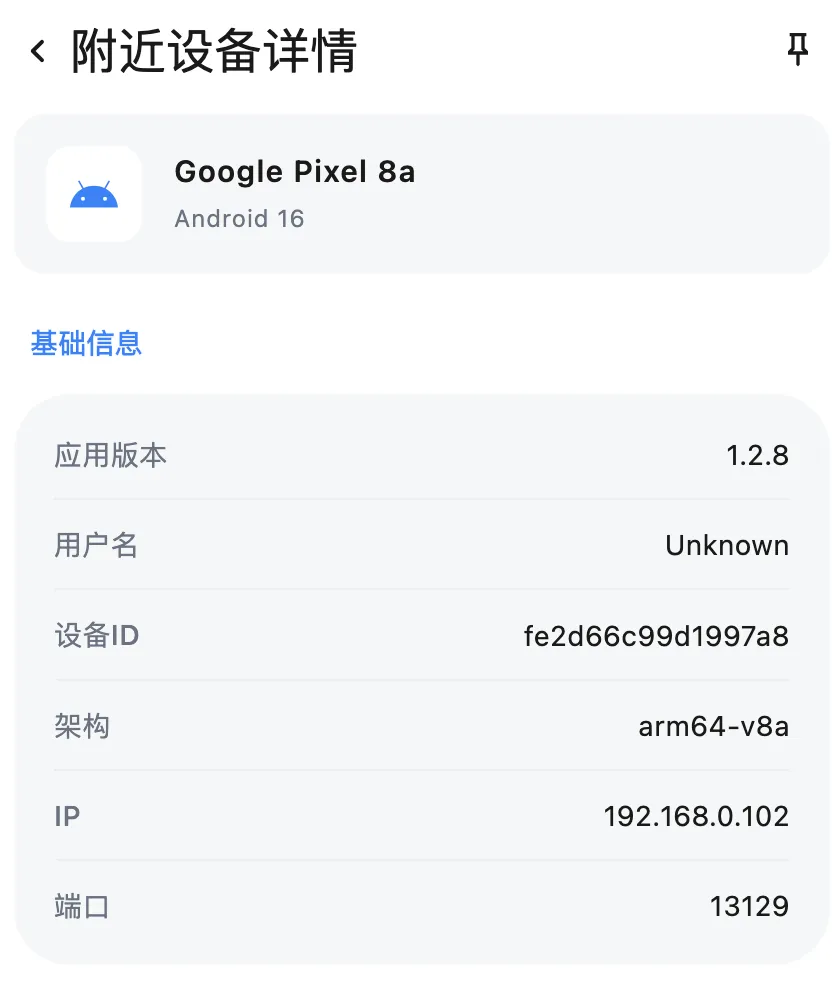Tap the pin icon to pin this page
Screen dimensions: 840x992
coord(797,51)
